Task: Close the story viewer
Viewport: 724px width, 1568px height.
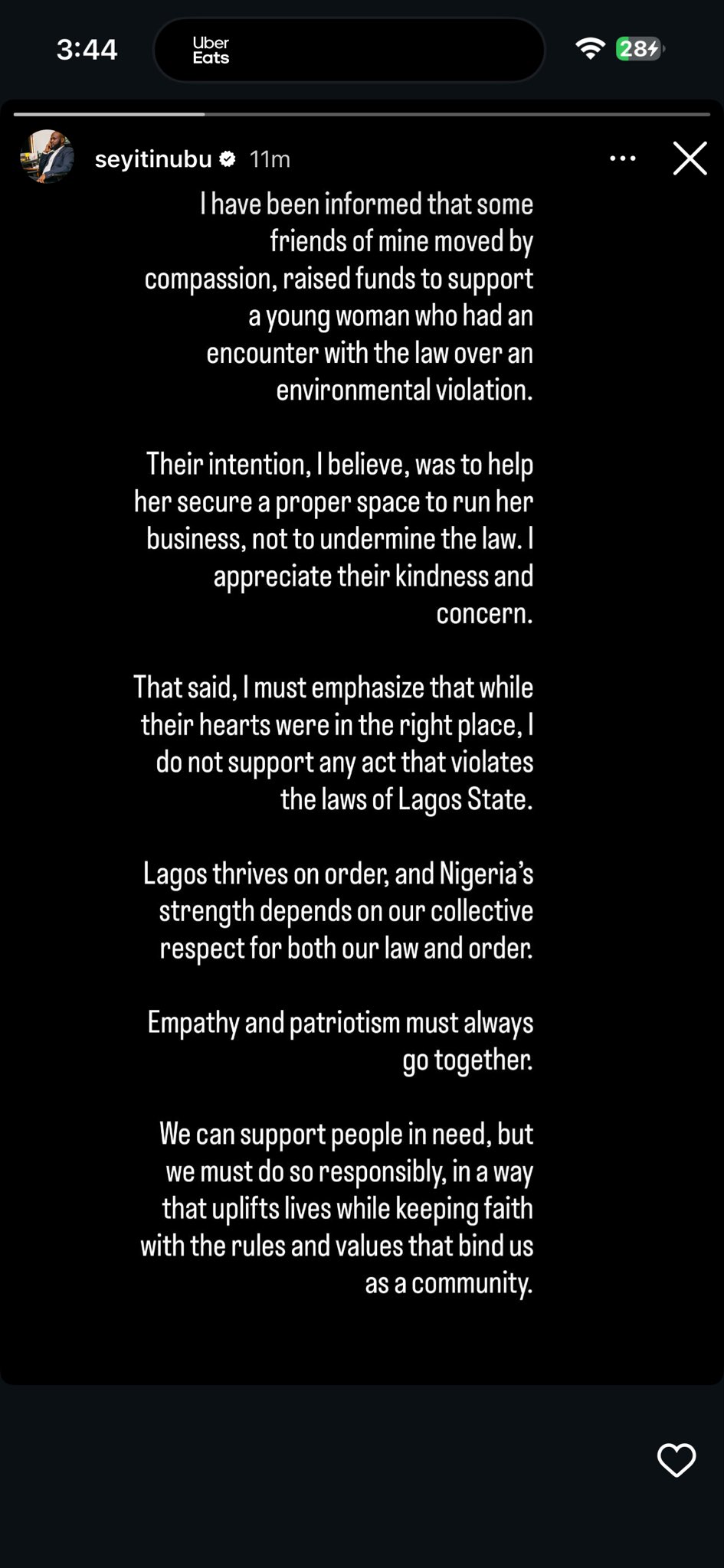Action: 690,158
